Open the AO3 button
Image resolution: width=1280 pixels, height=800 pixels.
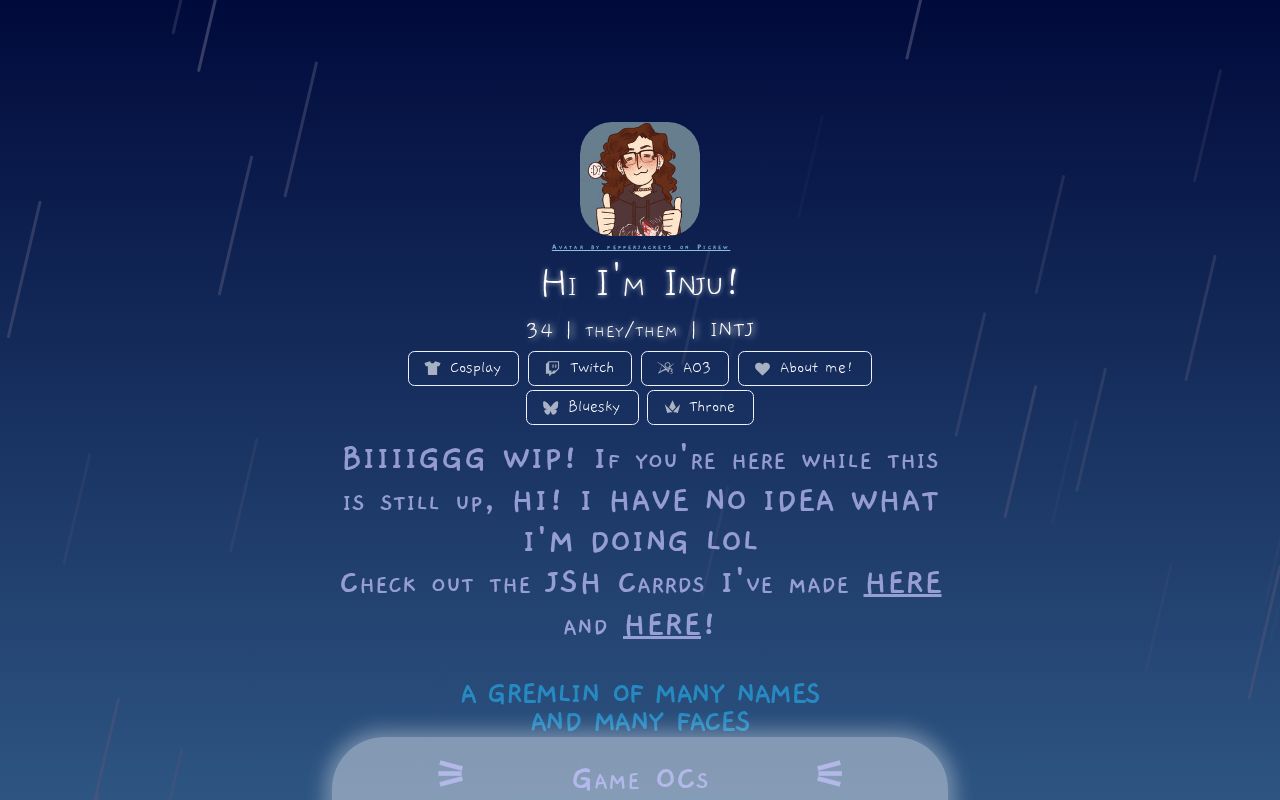click(x=685, y=368)
